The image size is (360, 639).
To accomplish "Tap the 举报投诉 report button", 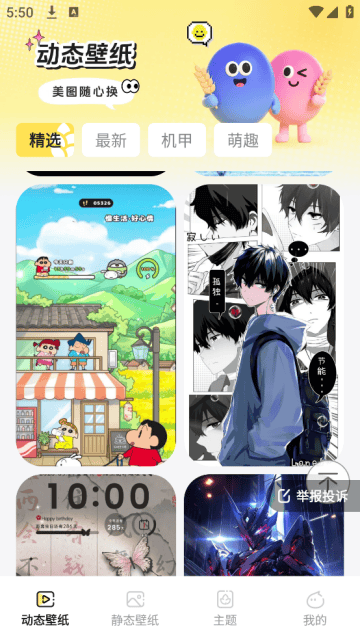I will (314, 496).
